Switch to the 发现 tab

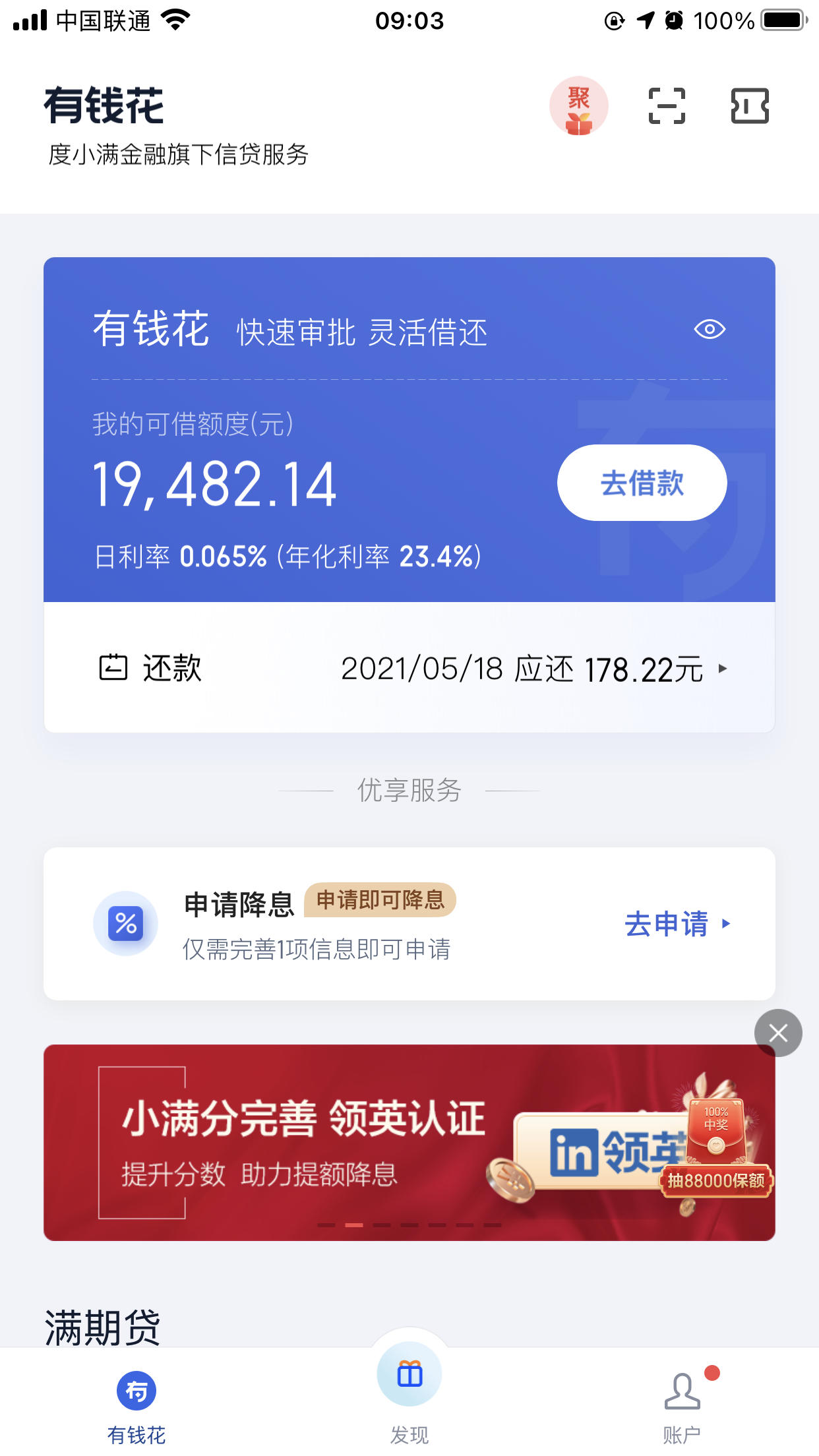tap(409, 1405)
